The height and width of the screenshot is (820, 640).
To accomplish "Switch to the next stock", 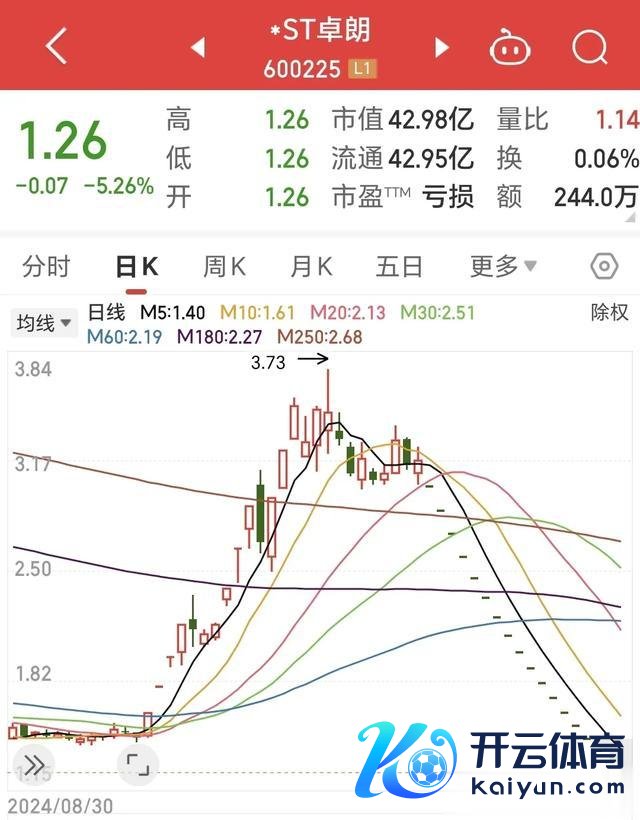I will [x=442, y=47].
